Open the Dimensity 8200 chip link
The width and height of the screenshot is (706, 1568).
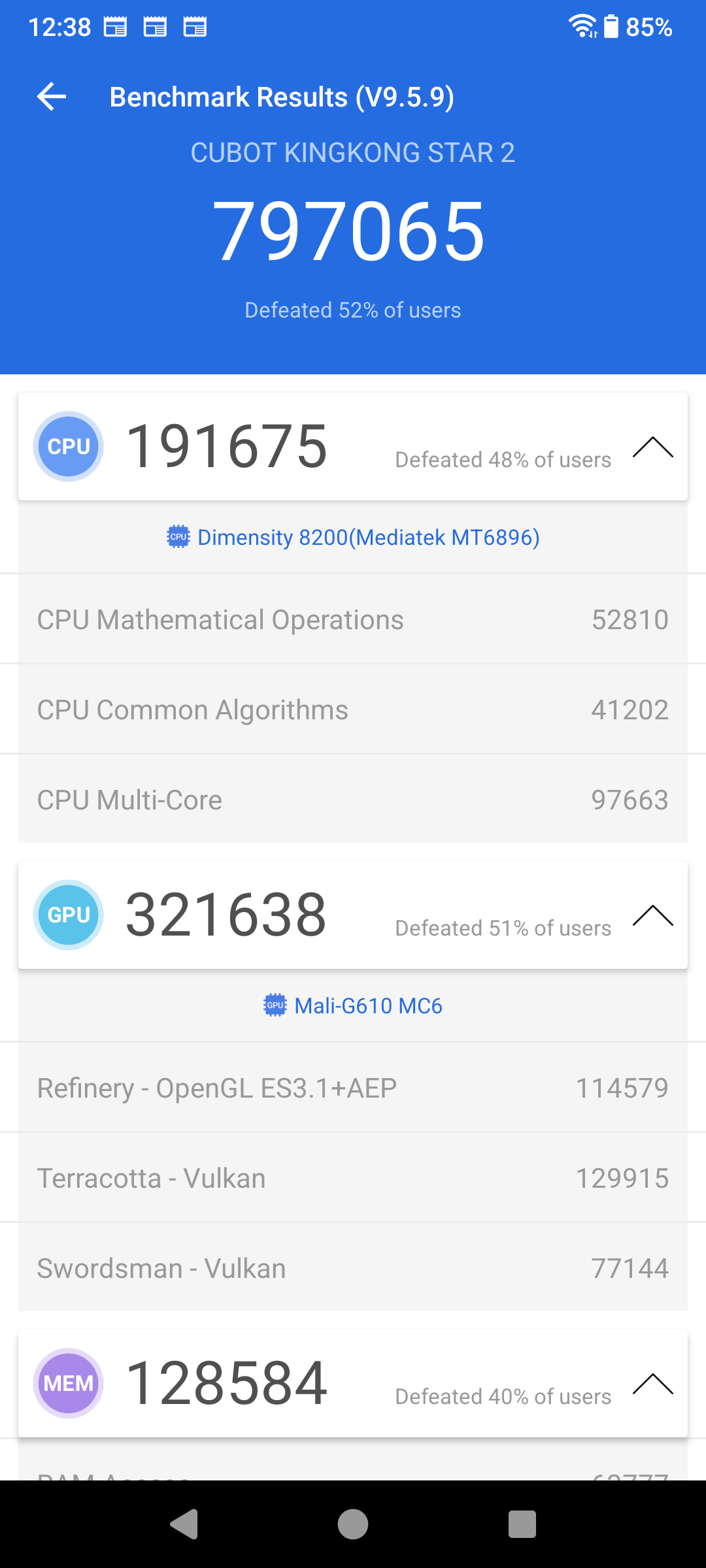[x=353, y=537]
